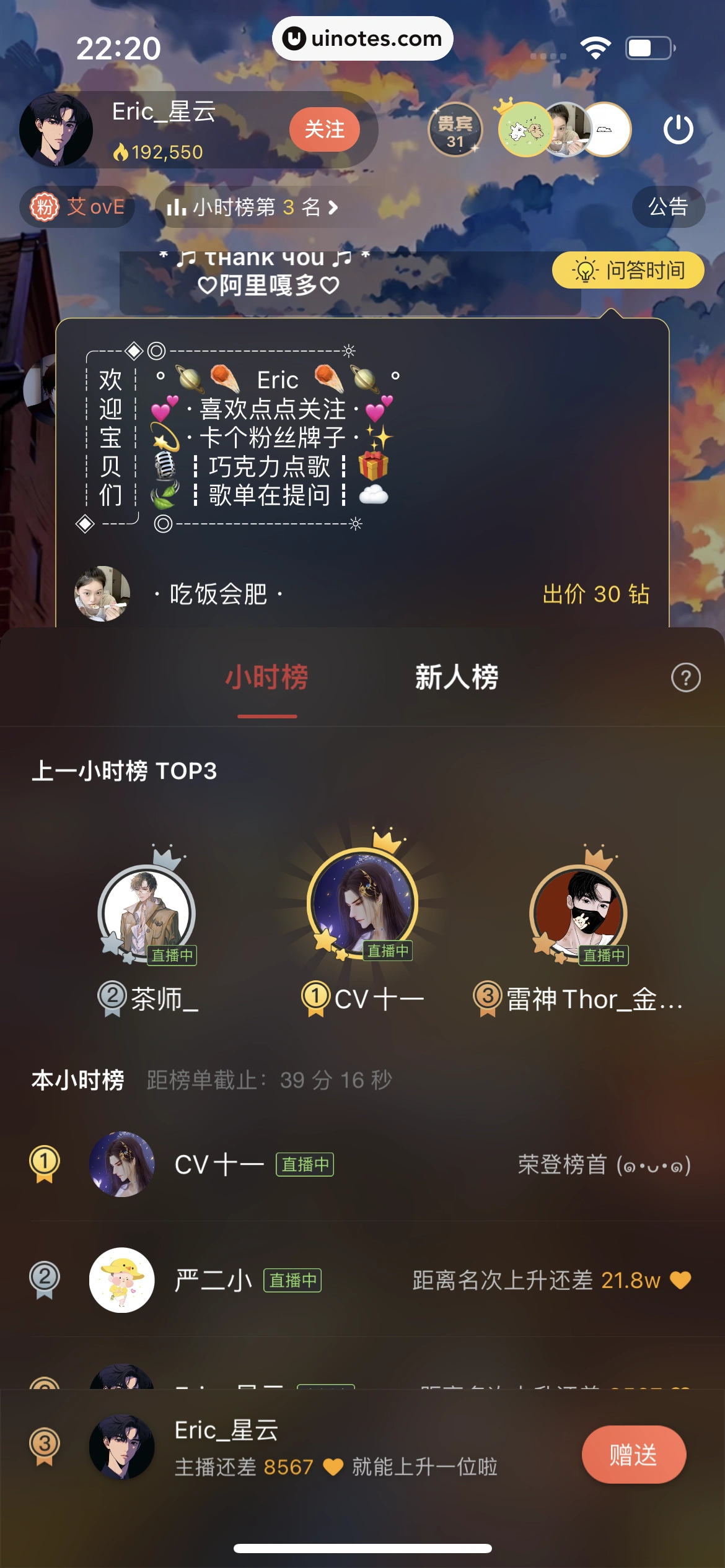Open the question mark help icon
This screenshot has height=1568, width=725.
[685, 677]
